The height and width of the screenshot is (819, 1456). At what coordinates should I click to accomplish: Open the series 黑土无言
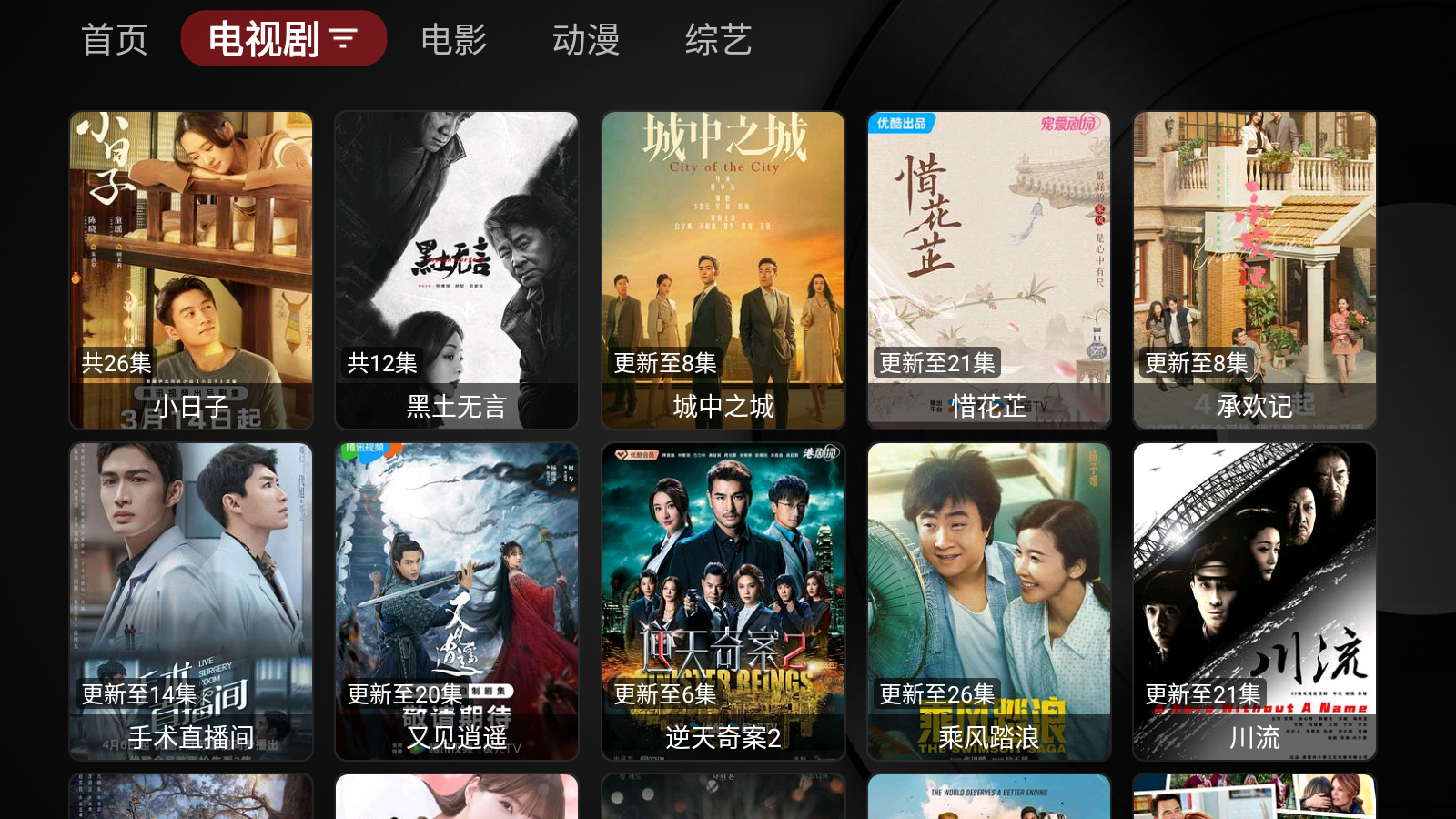(x=457, y=270)
